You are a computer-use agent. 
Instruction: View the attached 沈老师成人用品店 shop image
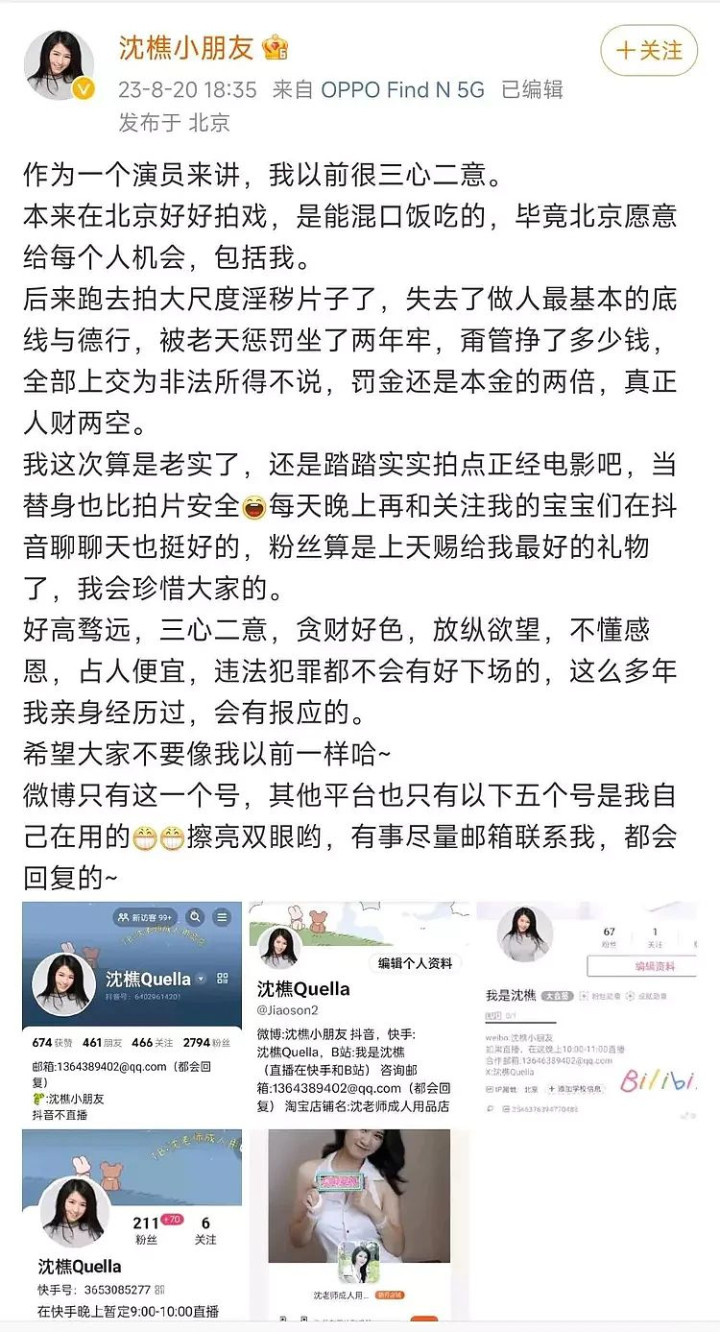pyautogui.click(x=359, y=1224)
